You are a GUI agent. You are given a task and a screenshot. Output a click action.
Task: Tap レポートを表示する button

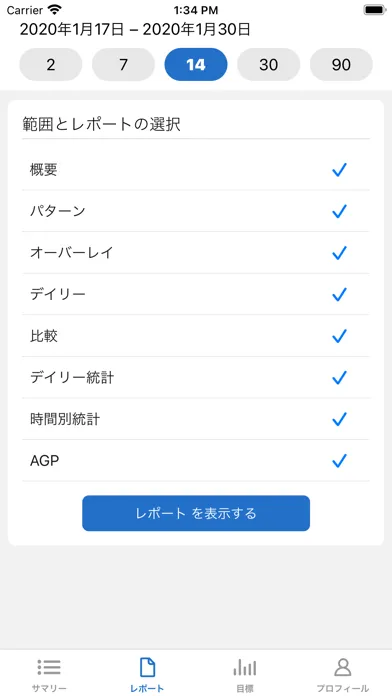pos(196,513)
